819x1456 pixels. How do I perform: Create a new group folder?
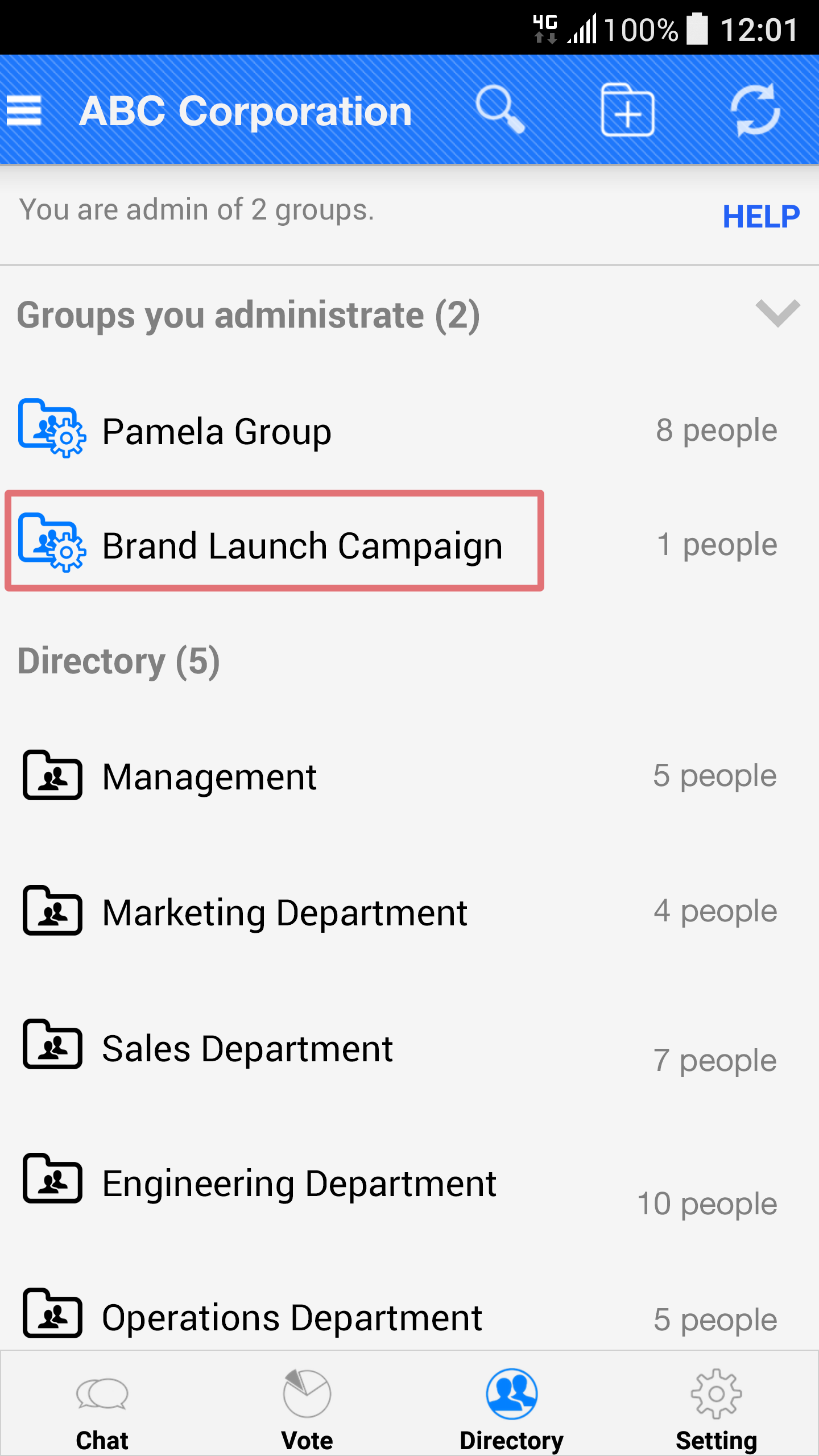[x=627, y=110]
